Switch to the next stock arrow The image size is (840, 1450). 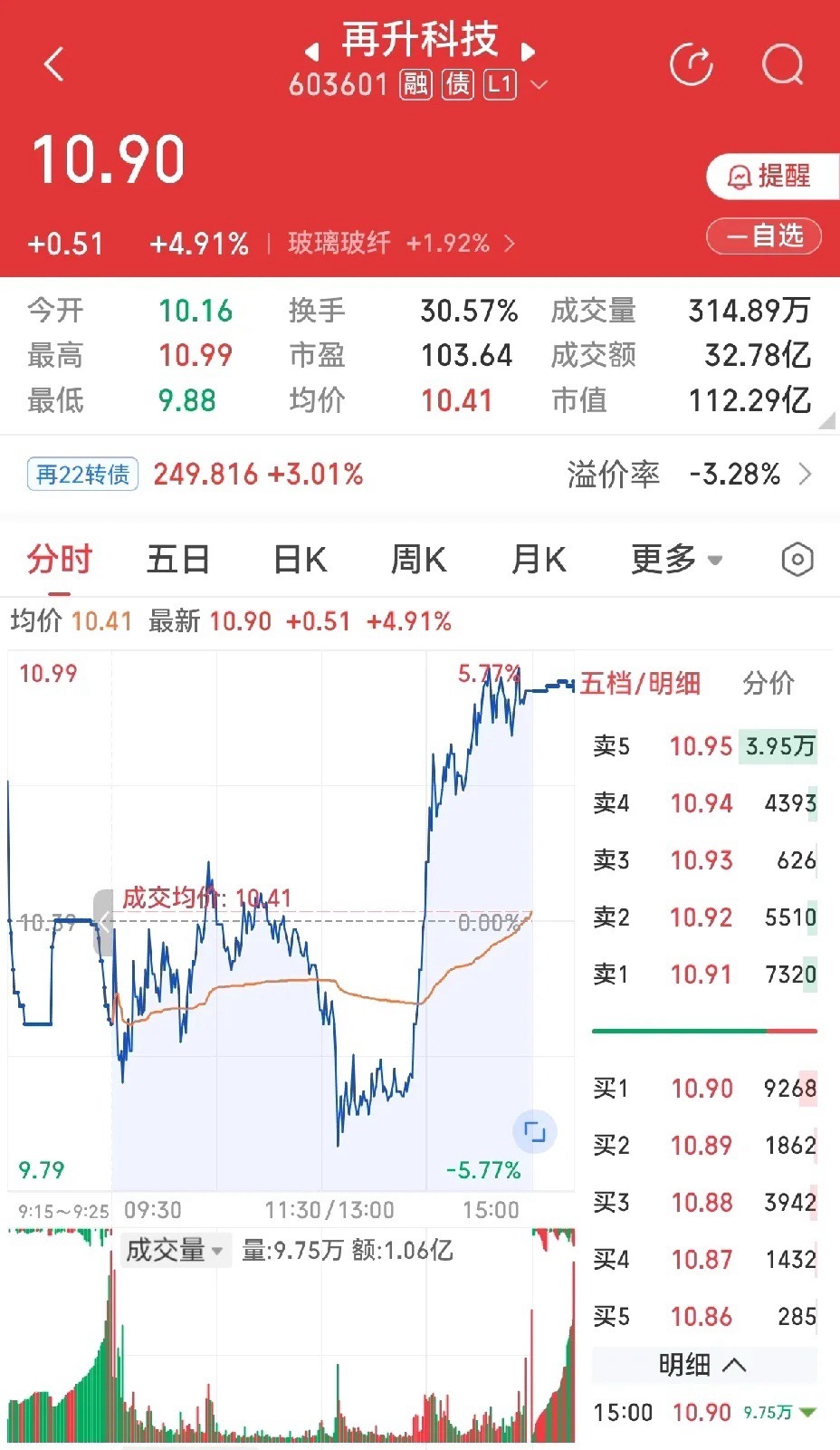pos(529,51)
